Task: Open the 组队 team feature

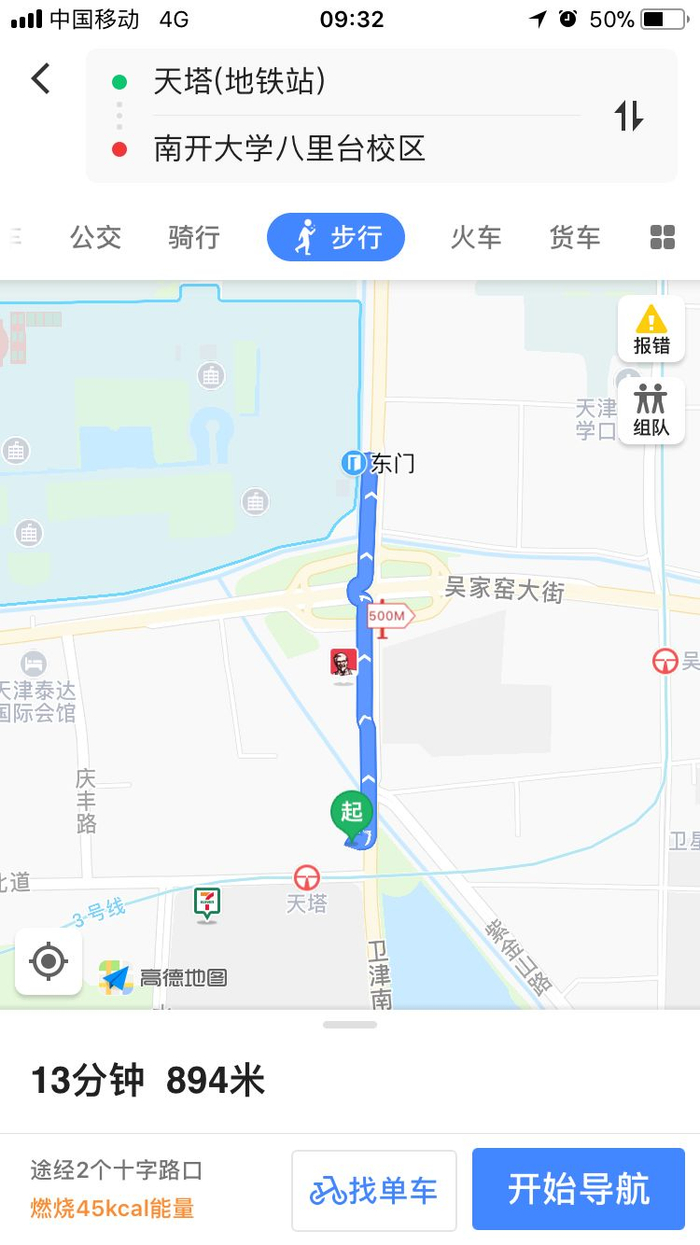Action: [x=651, y=411]
